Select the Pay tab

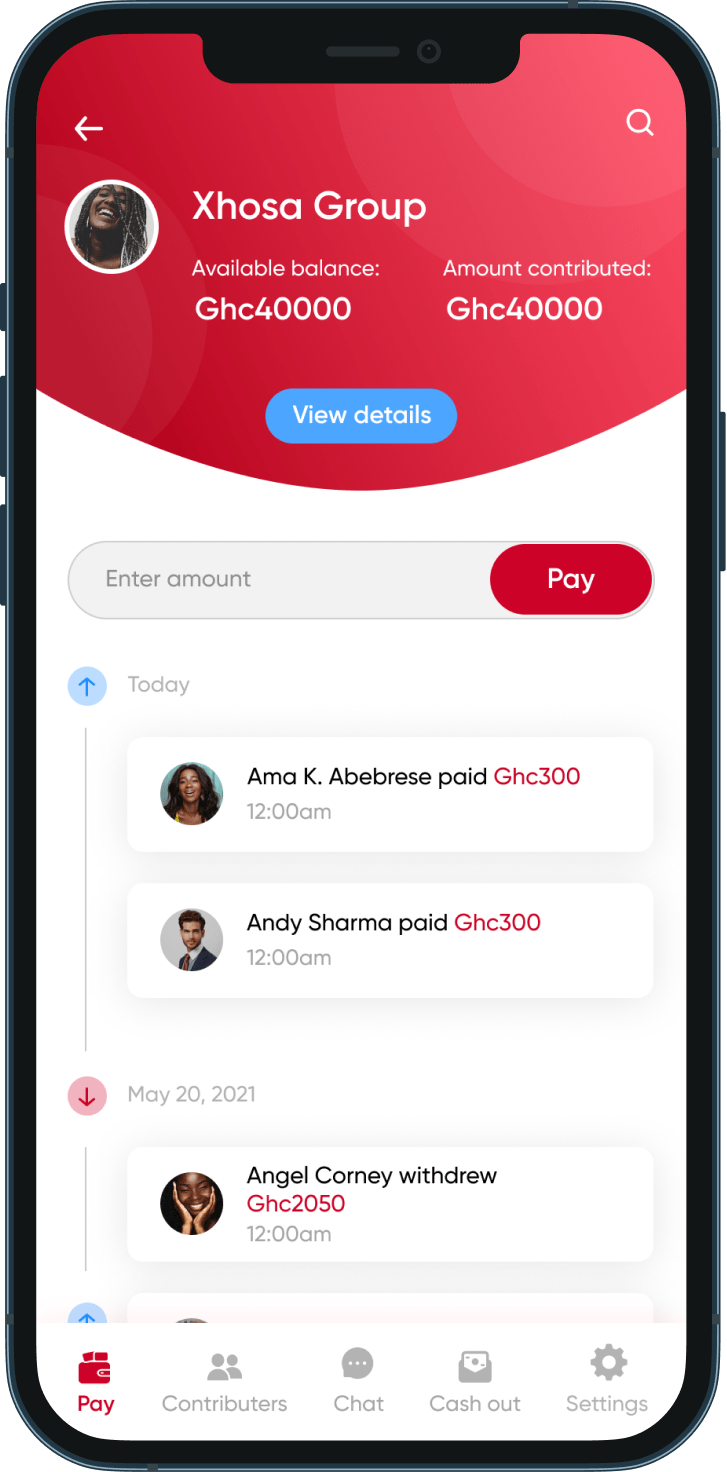click(95, 1381)
